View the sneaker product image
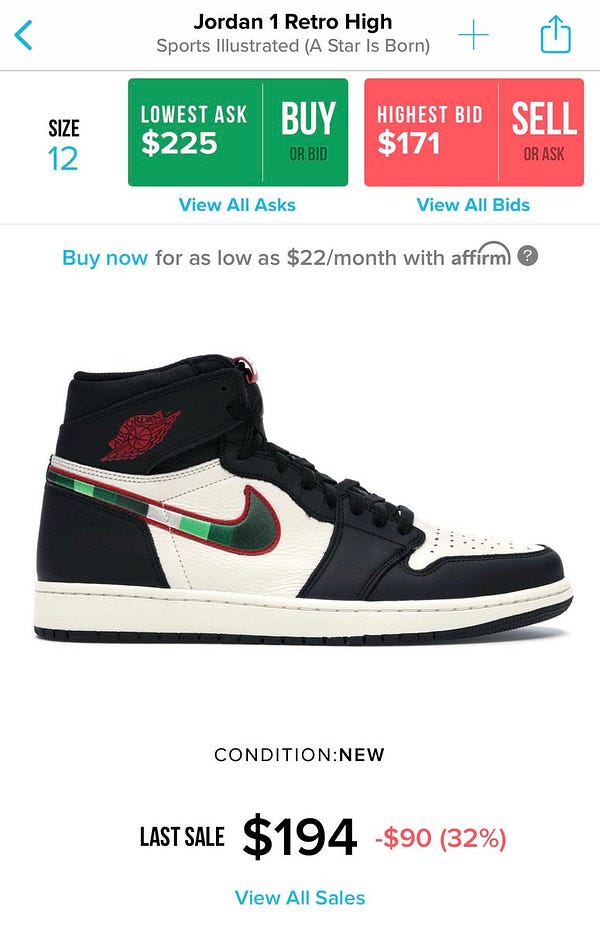Viewport: 600px width, 929px height. coord(300,500)
